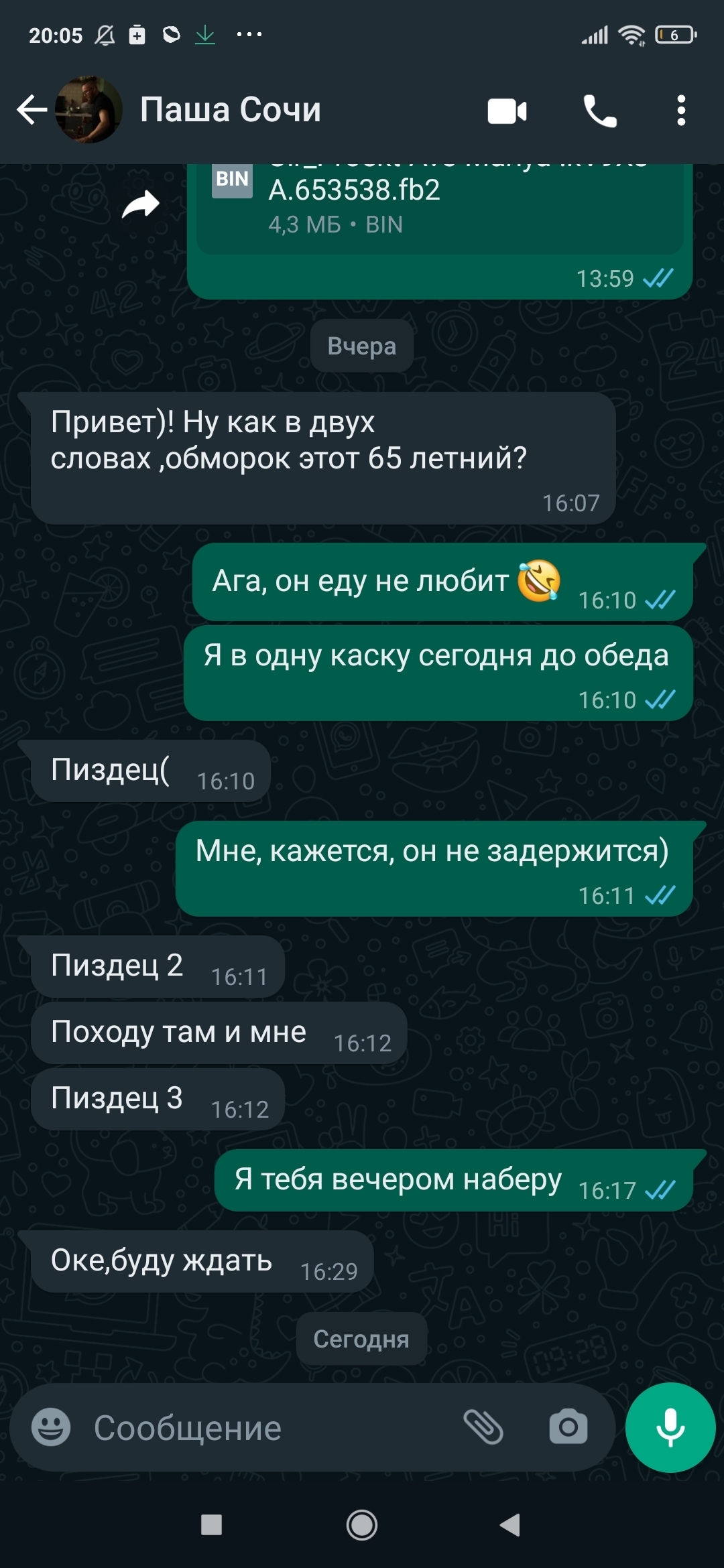Screen dimensions: 724x1568
Task: Tap the system home button
Action: pos(362,1525)
